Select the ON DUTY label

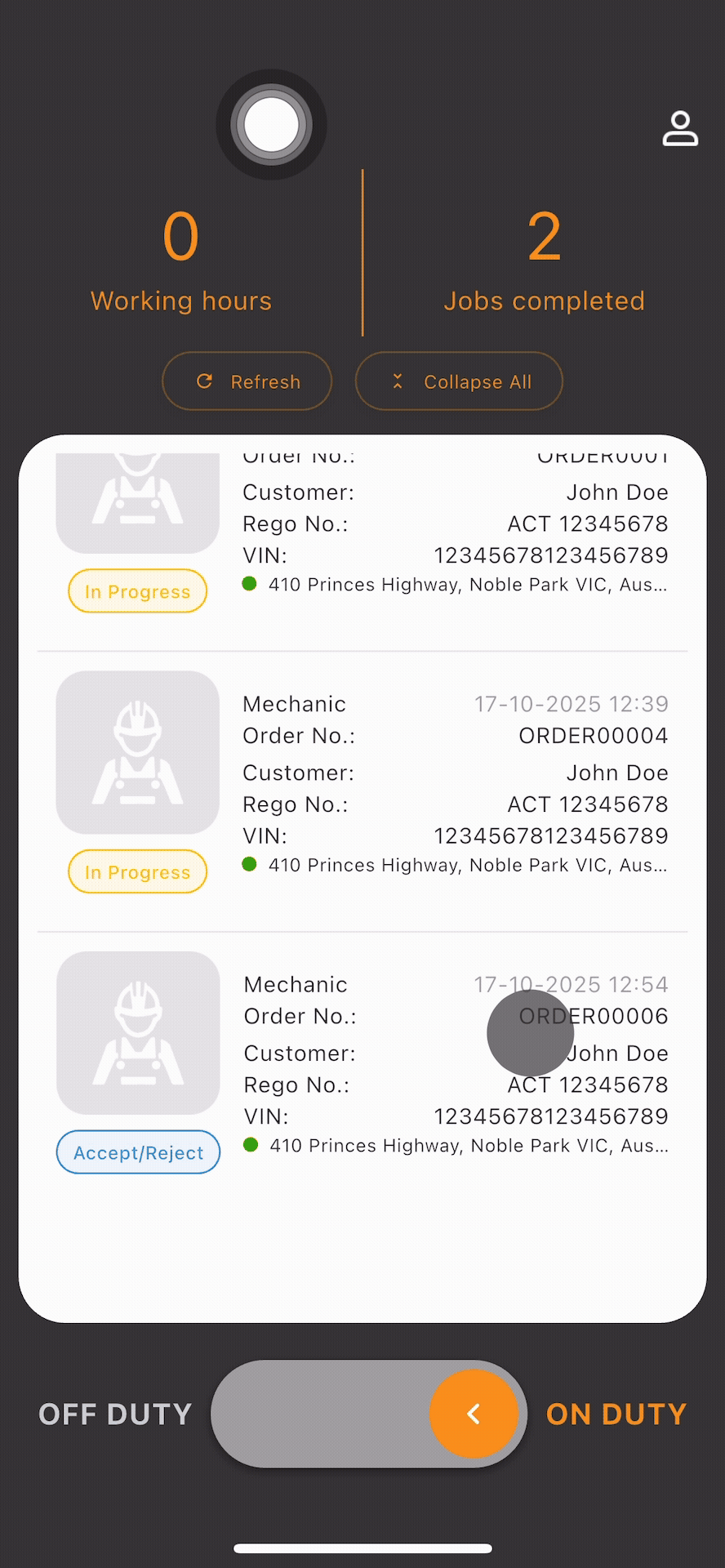click(616, 1414)
